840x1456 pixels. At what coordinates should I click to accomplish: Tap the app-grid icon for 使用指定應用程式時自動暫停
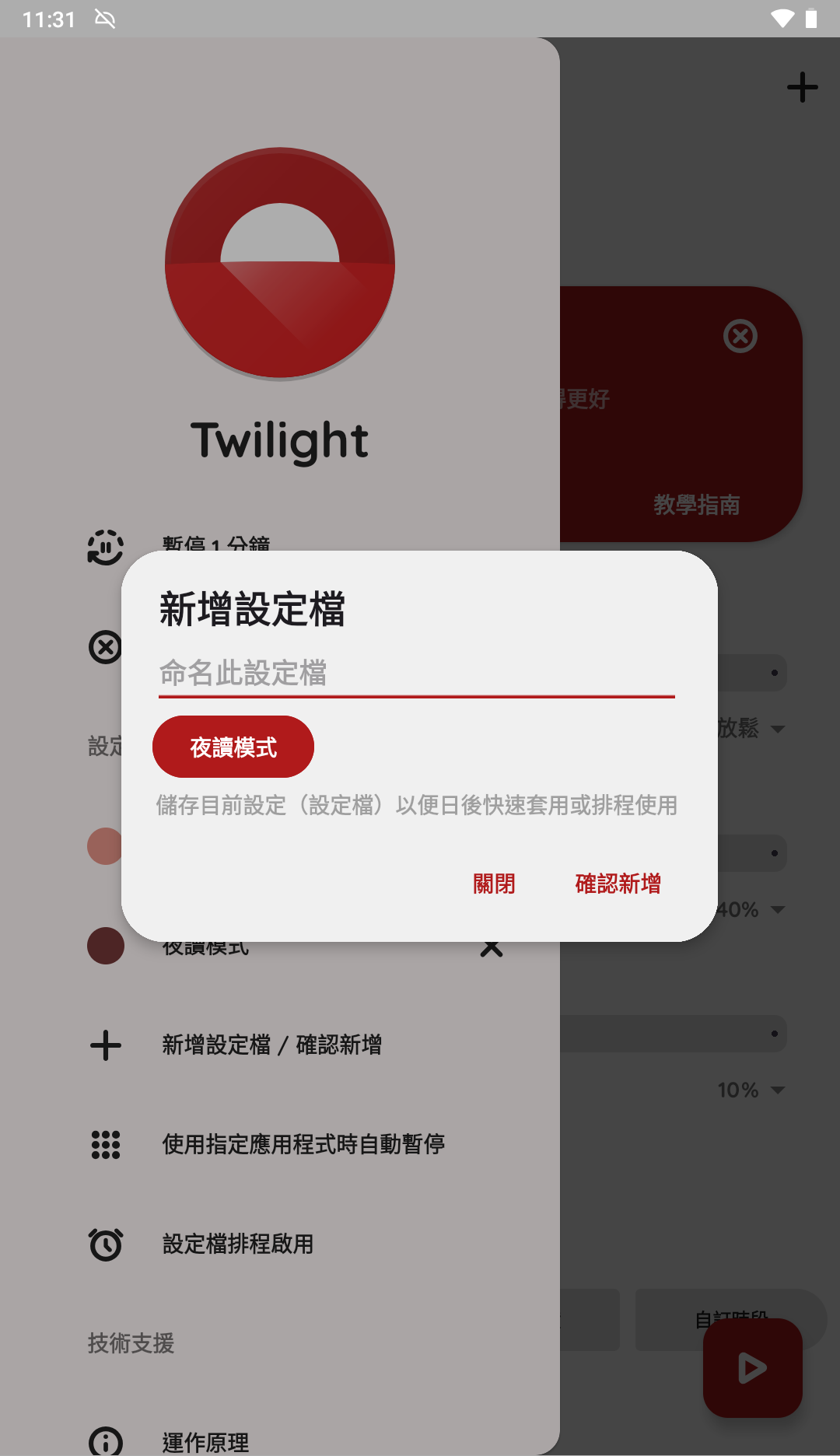tap(105, 1144)
